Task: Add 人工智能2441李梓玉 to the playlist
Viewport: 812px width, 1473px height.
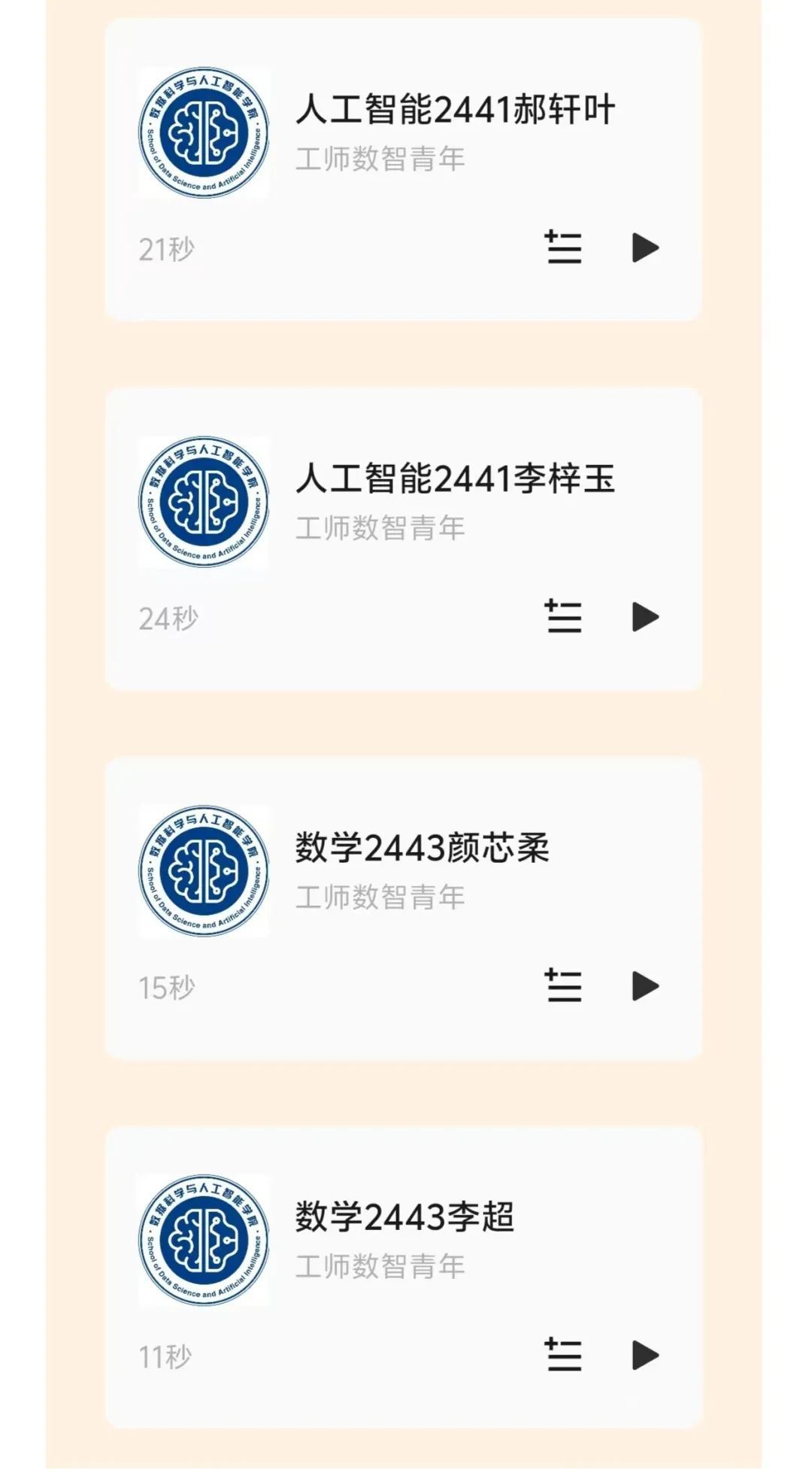Action: (563, 616)
